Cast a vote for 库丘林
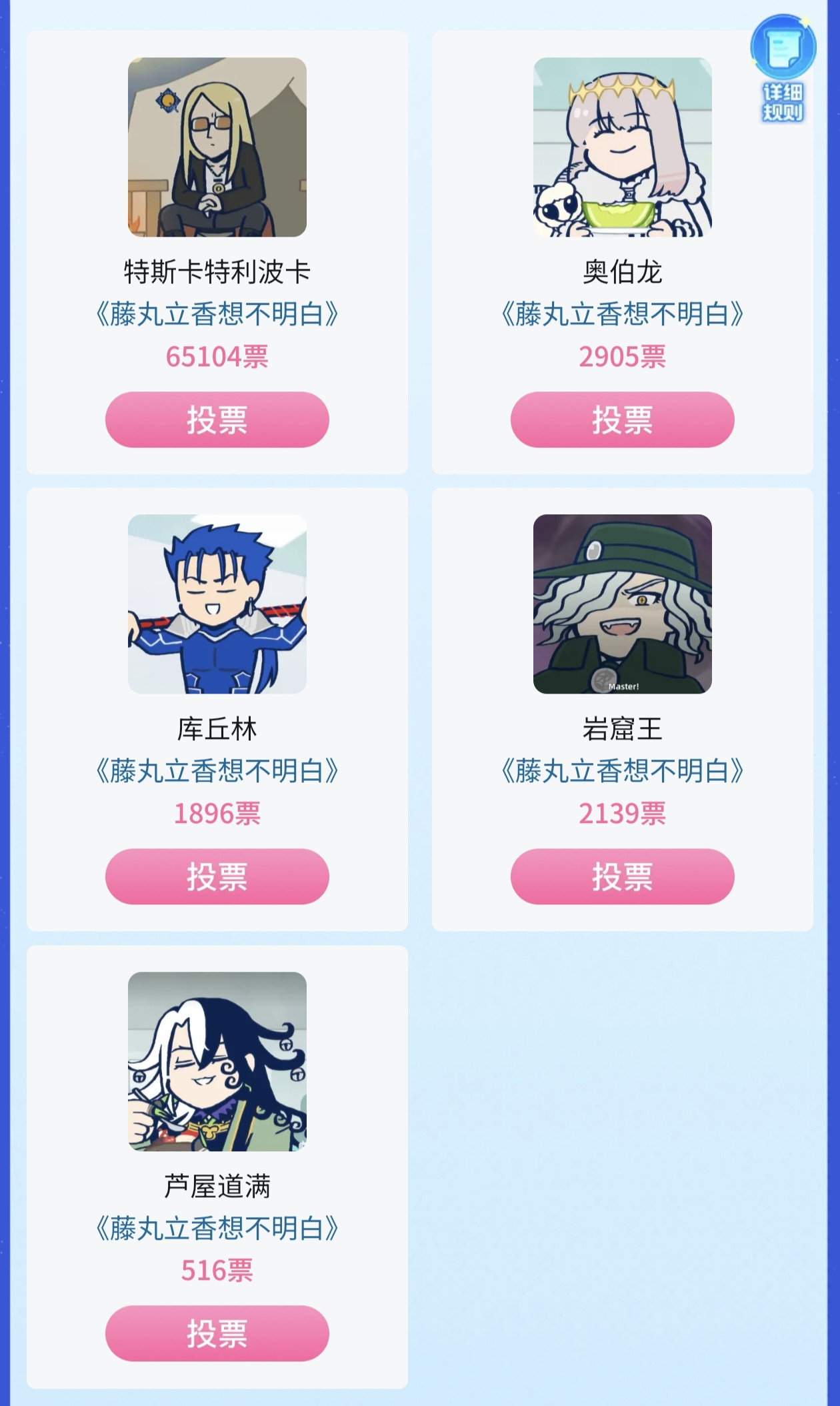This screenshot has width=840, height=1406. click(217, 876)
